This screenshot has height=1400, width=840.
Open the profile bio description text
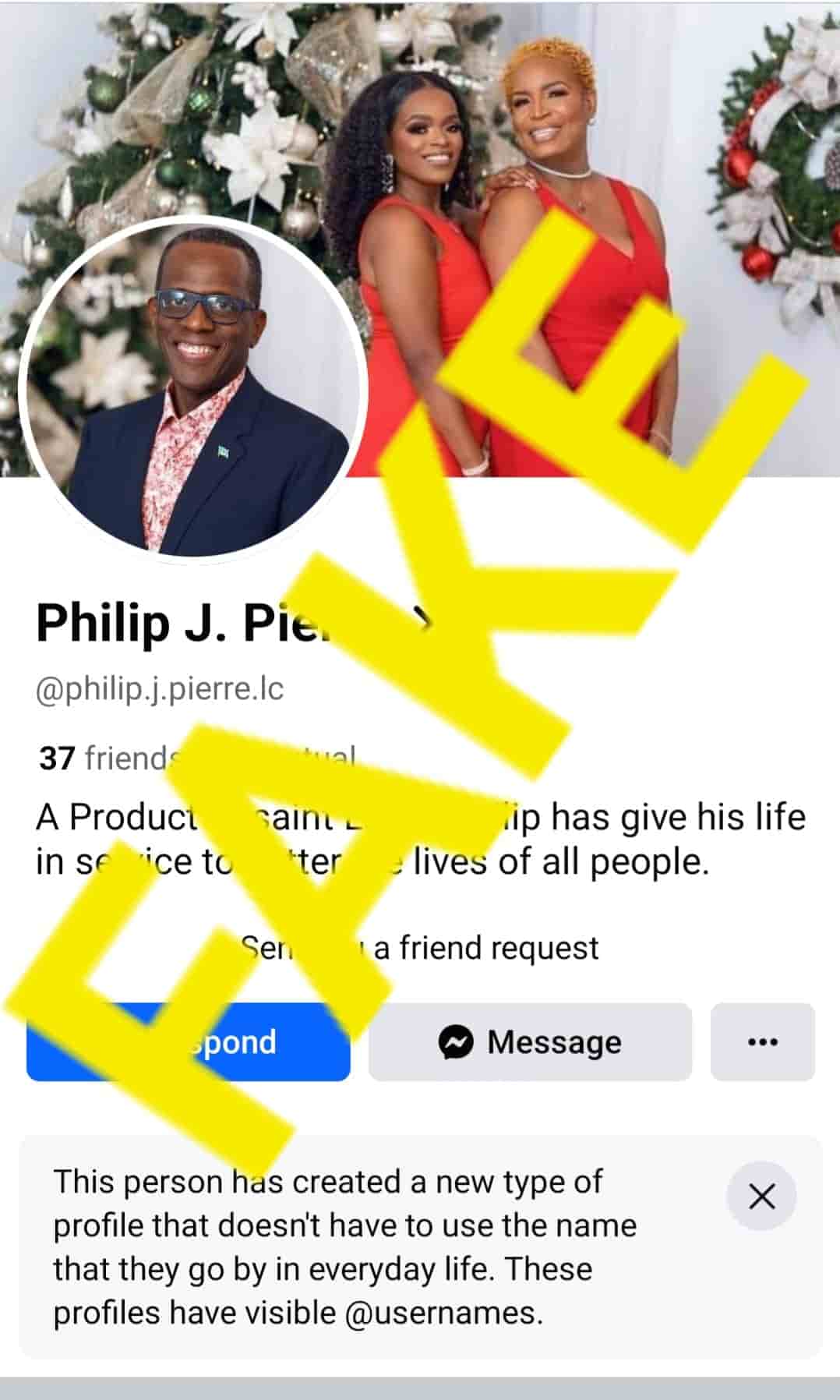pyautogui.click(x=421, y=838)
